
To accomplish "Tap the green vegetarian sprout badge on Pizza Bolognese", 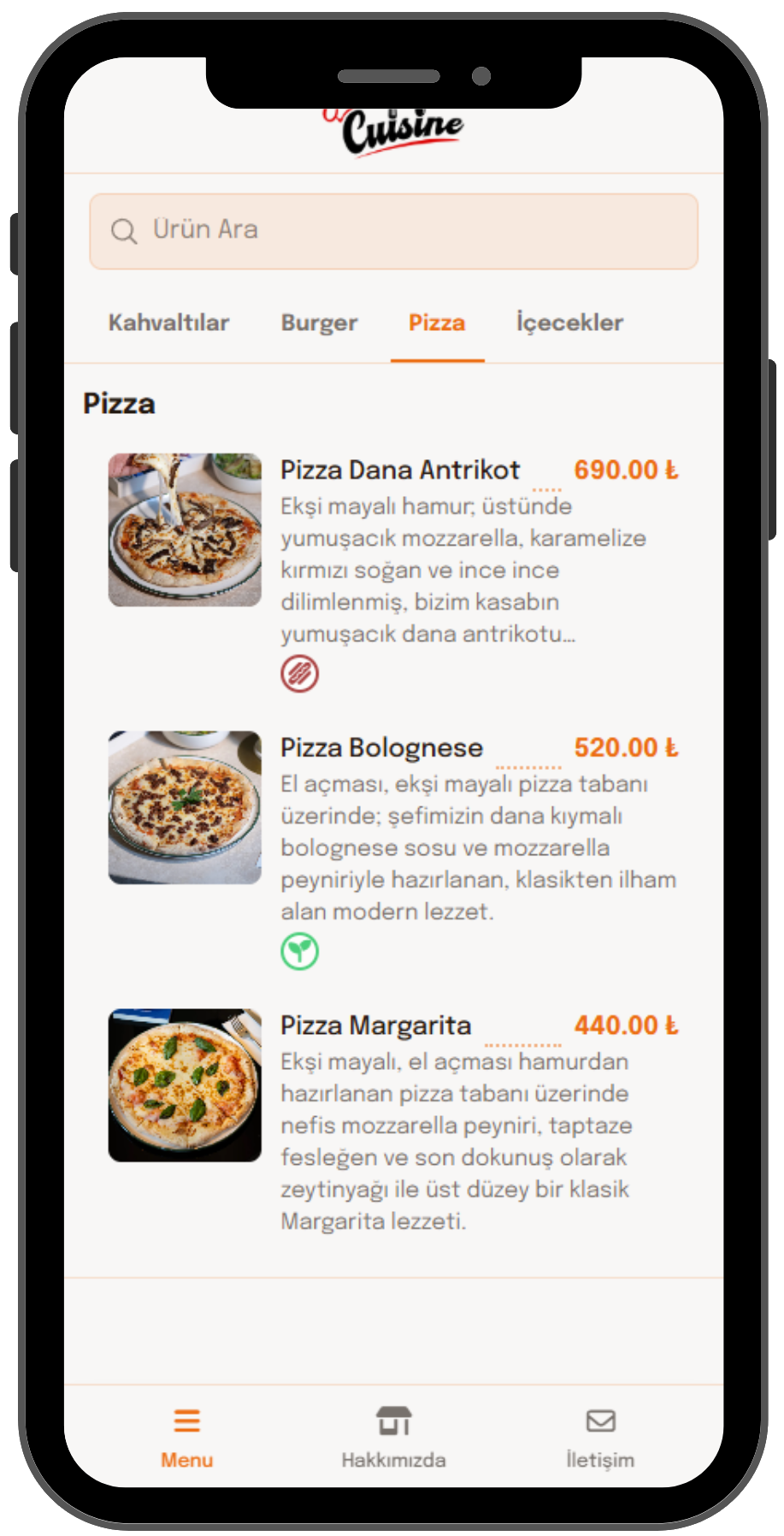I will point(299,949).
